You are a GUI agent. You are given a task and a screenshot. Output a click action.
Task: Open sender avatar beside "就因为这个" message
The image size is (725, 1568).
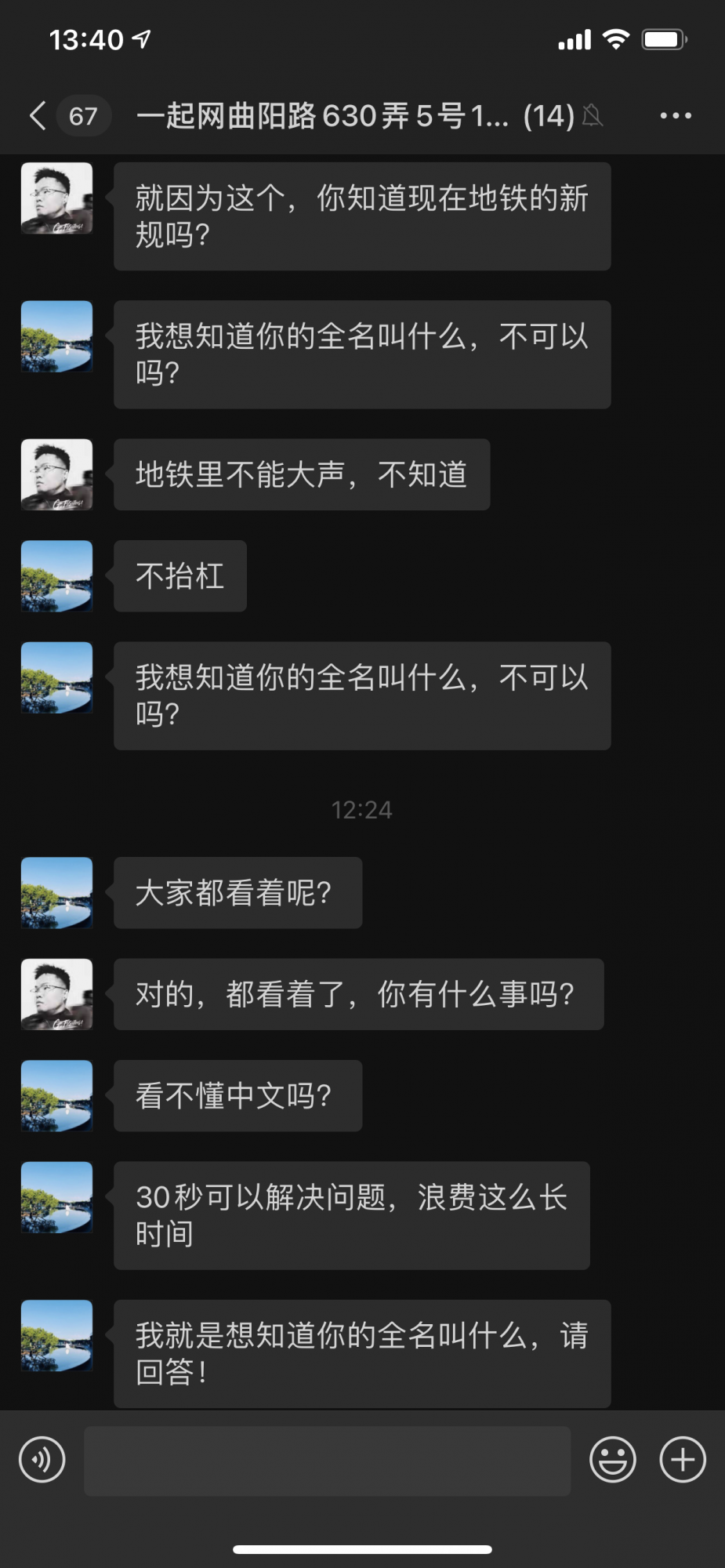(x=56, y=198)
